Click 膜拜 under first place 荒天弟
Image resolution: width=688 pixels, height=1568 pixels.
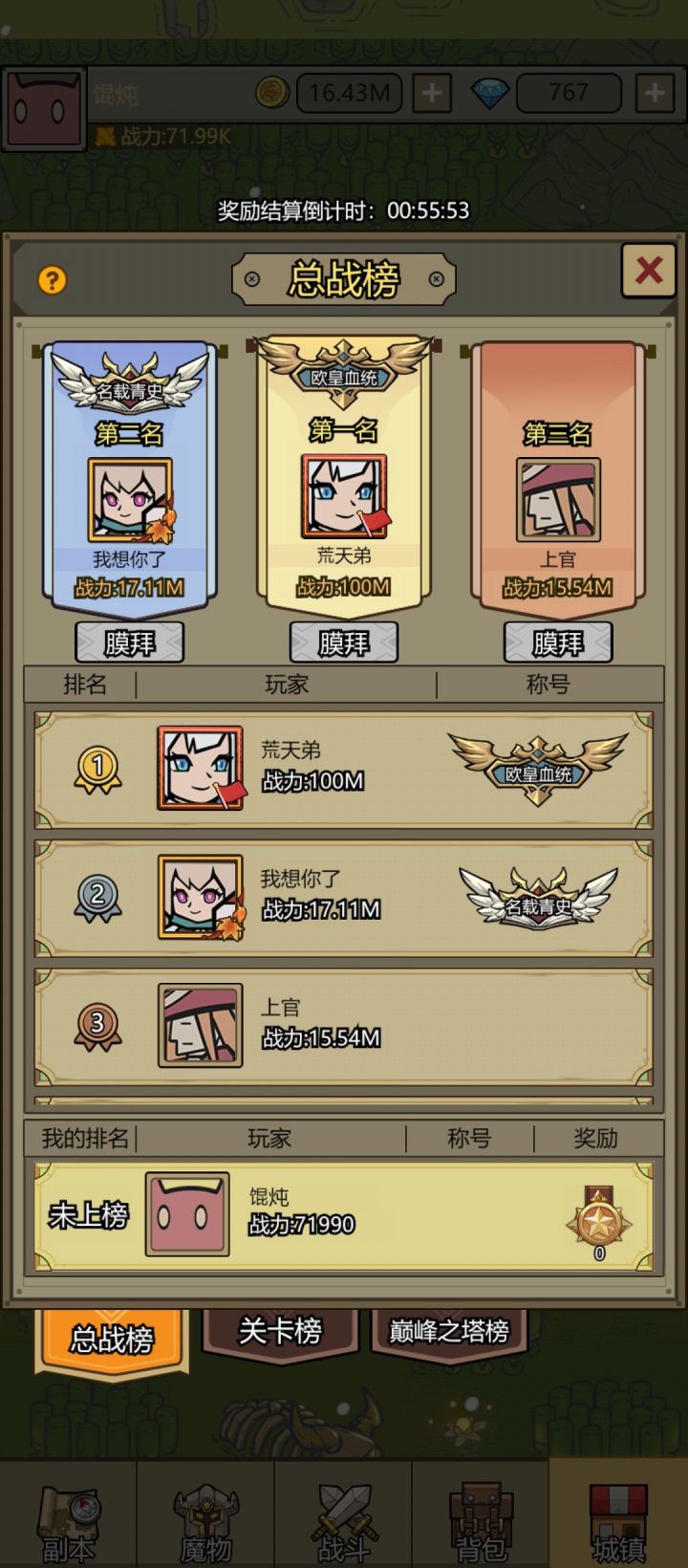click(343, 642)
